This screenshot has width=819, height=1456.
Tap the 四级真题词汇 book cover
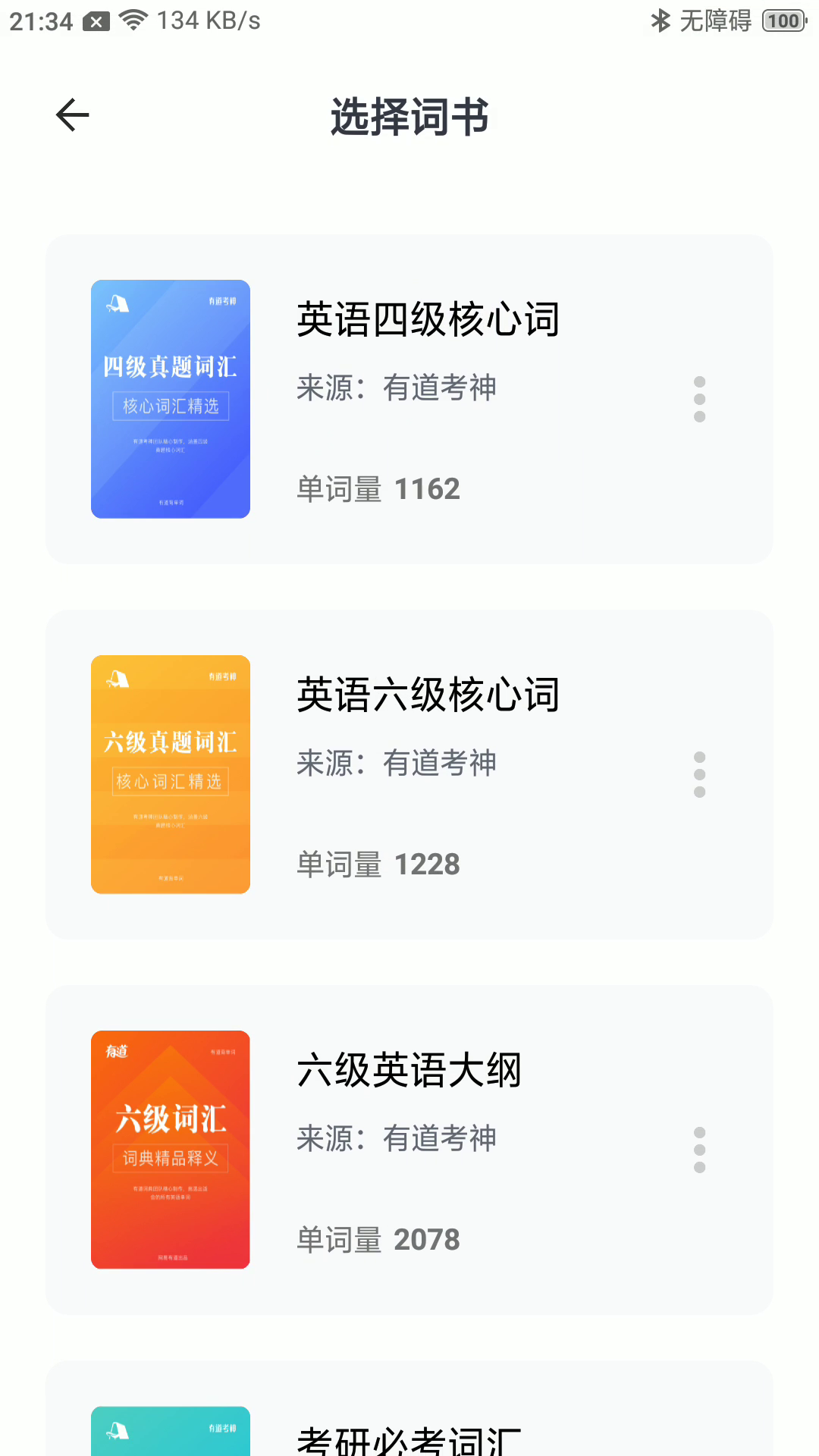coord(170,399)
